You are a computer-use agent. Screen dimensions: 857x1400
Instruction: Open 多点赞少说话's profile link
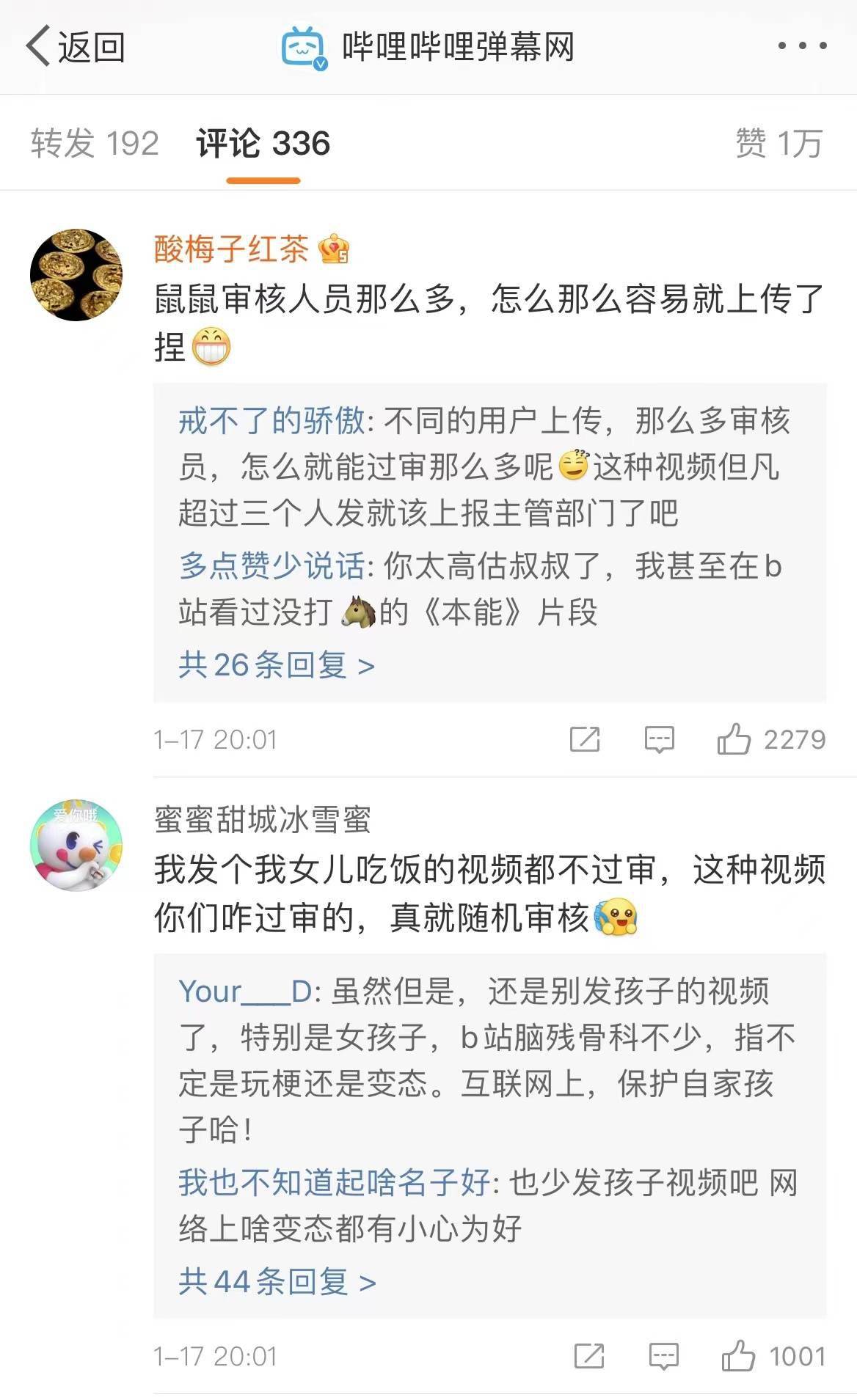[x=271, y=566]
